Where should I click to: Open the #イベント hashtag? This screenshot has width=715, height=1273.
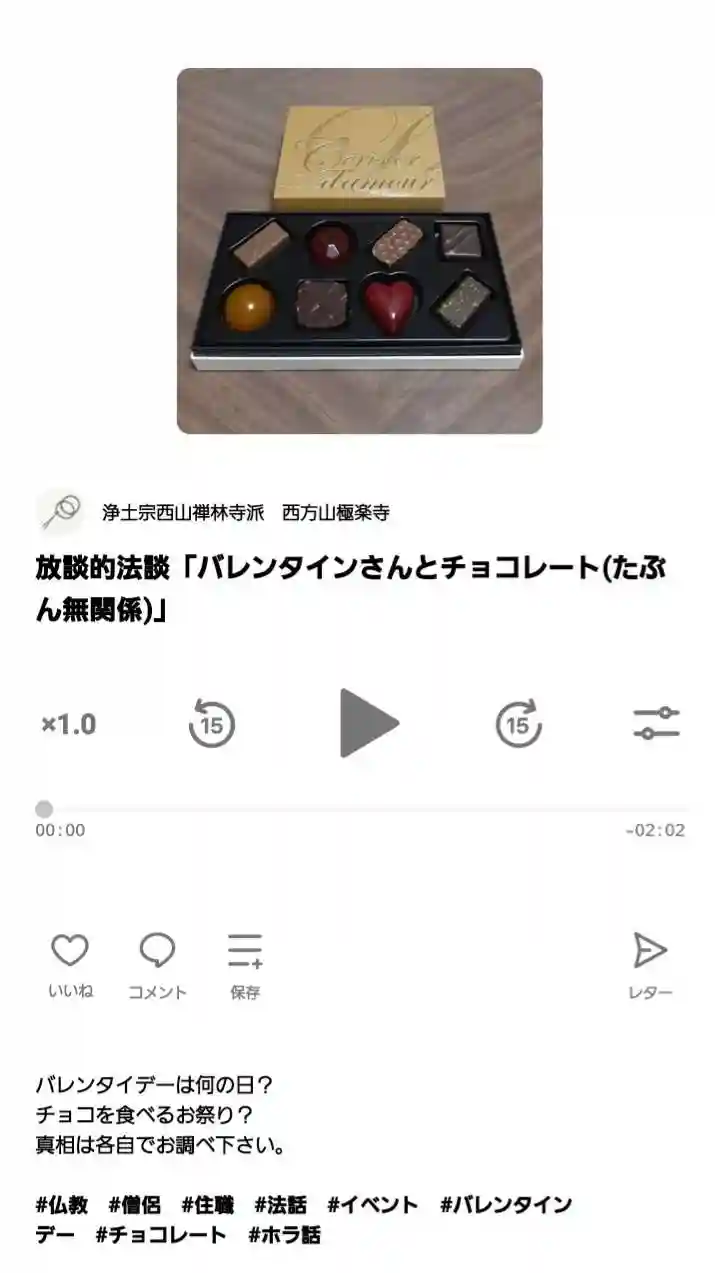point(372,1205)
